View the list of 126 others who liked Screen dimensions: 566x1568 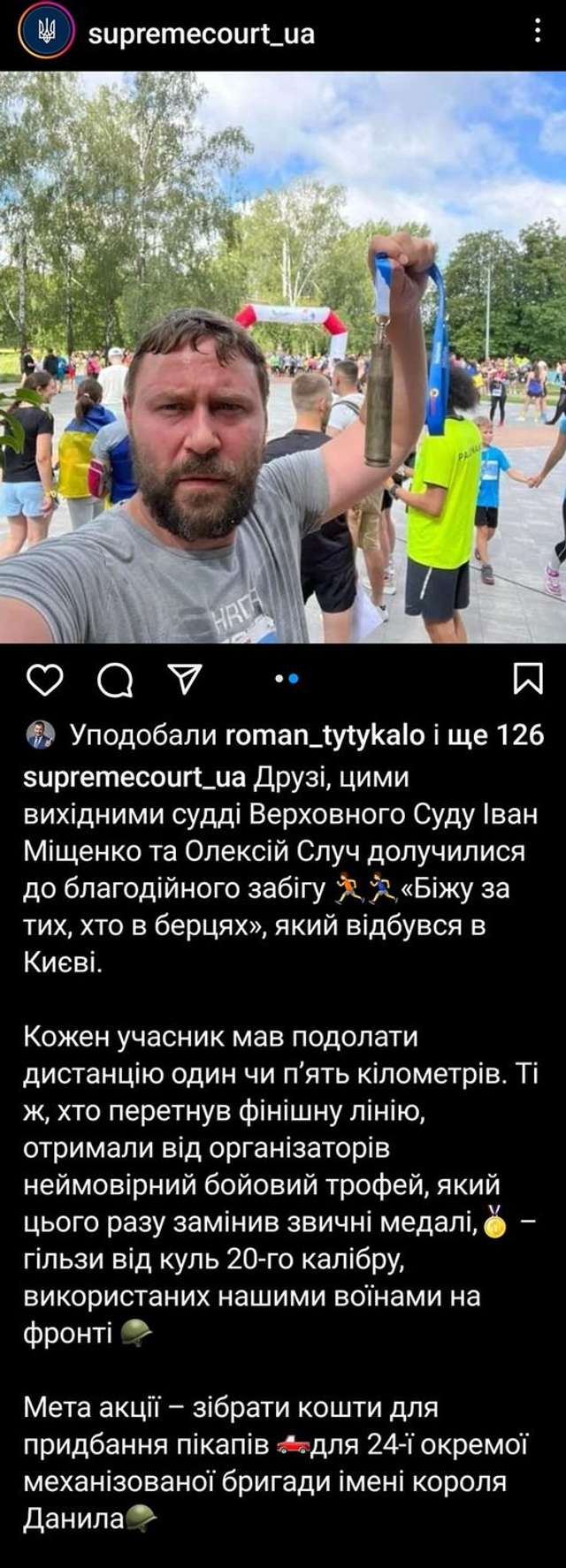(x=498, y=735)
